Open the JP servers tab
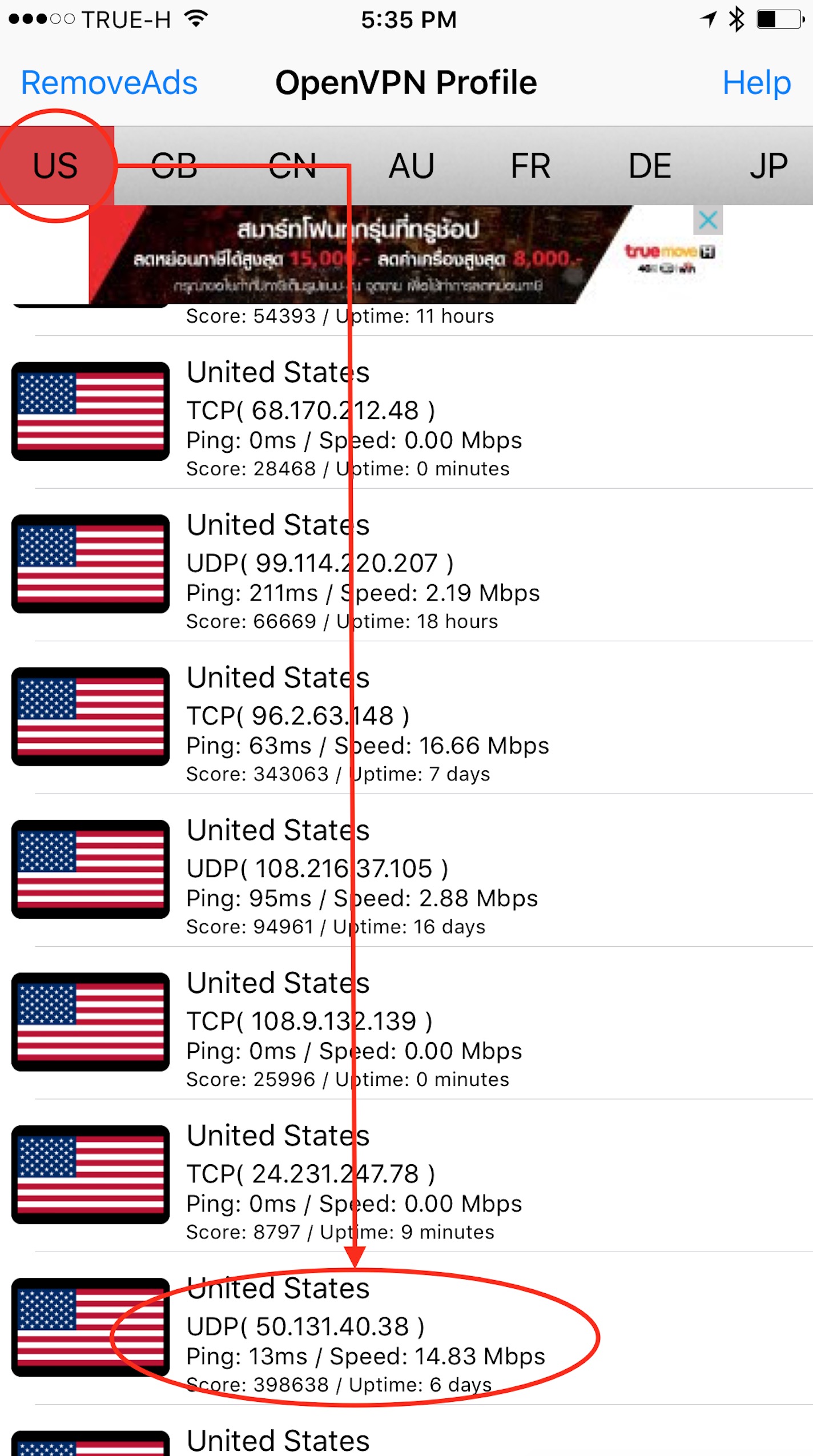This screenshot has width=813, height=1456. (769, 166)
